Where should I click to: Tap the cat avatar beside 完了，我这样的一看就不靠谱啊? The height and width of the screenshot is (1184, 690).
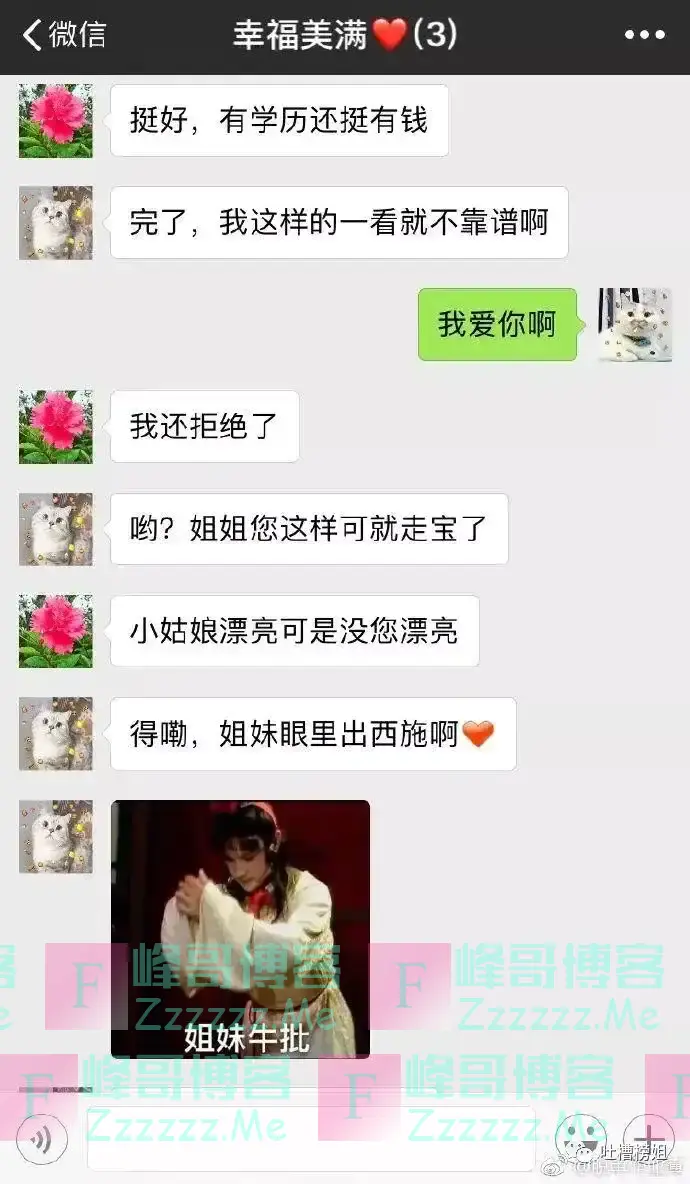coord(56,223)
